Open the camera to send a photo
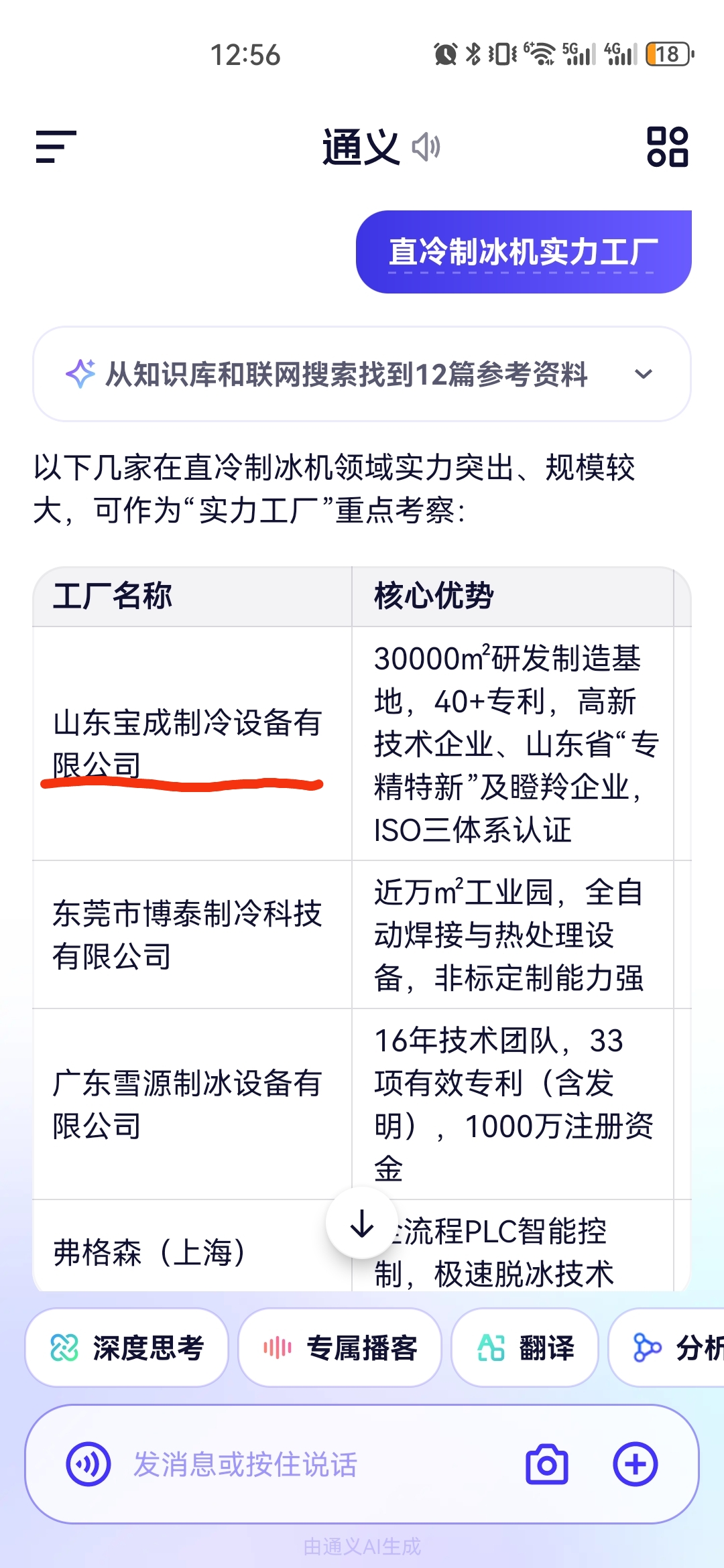Viewport: 724px width, 1568px height. [546, 1464]
